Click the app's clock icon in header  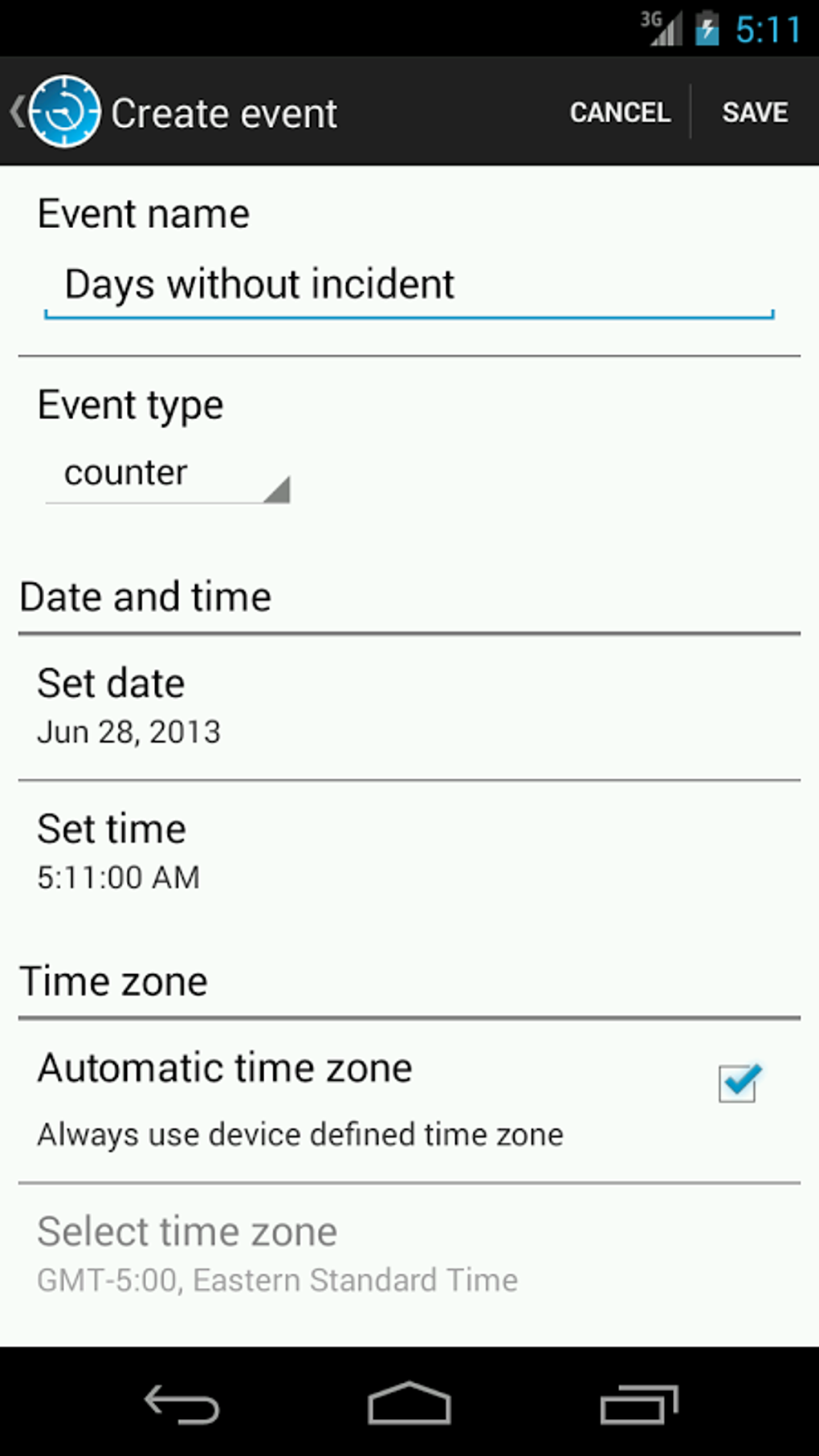pyautogui.click(x=63, y=111)
